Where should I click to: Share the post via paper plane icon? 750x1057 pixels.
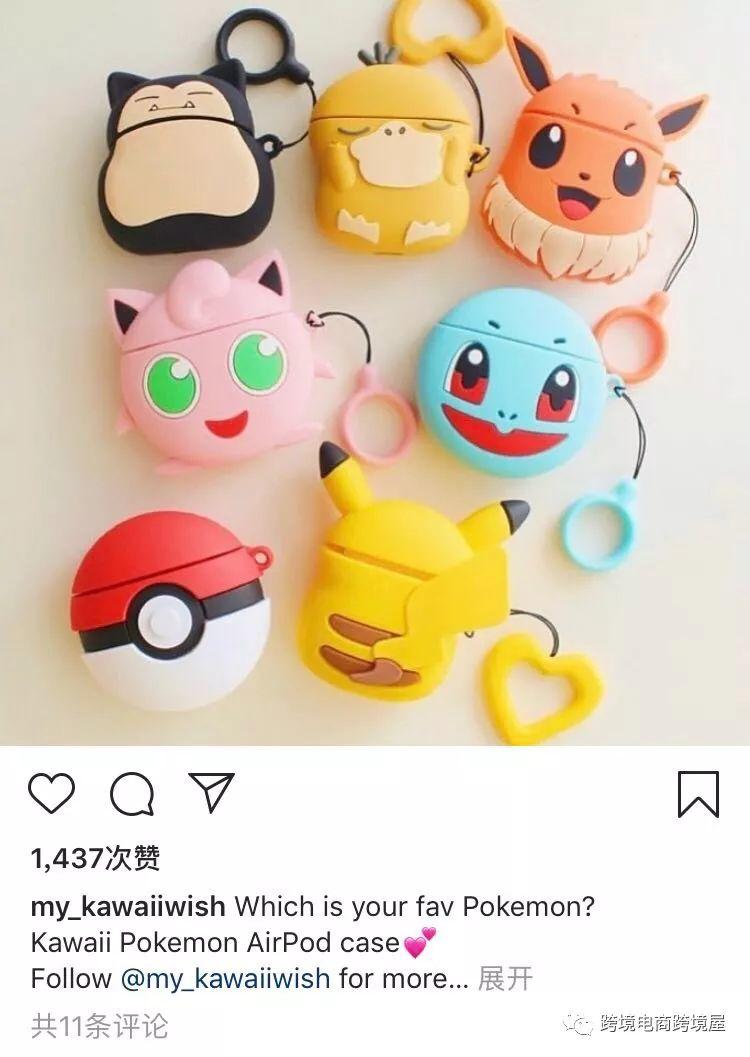[x=211, y=792]
